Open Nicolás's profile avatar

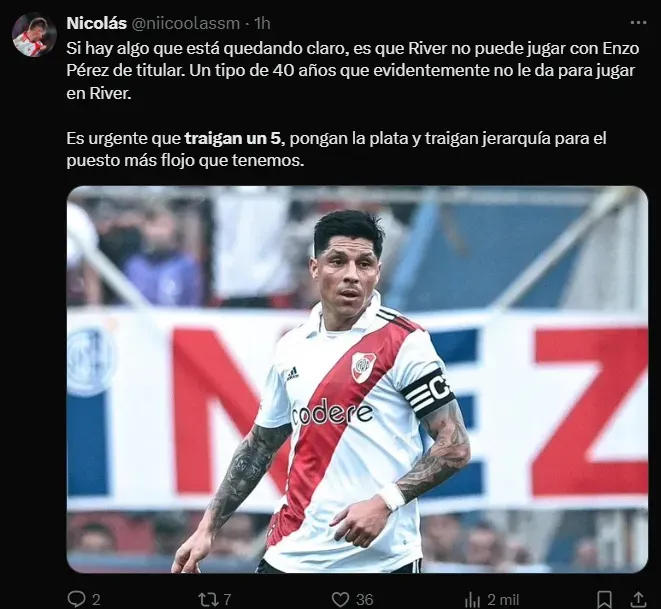tap(33, 35)
